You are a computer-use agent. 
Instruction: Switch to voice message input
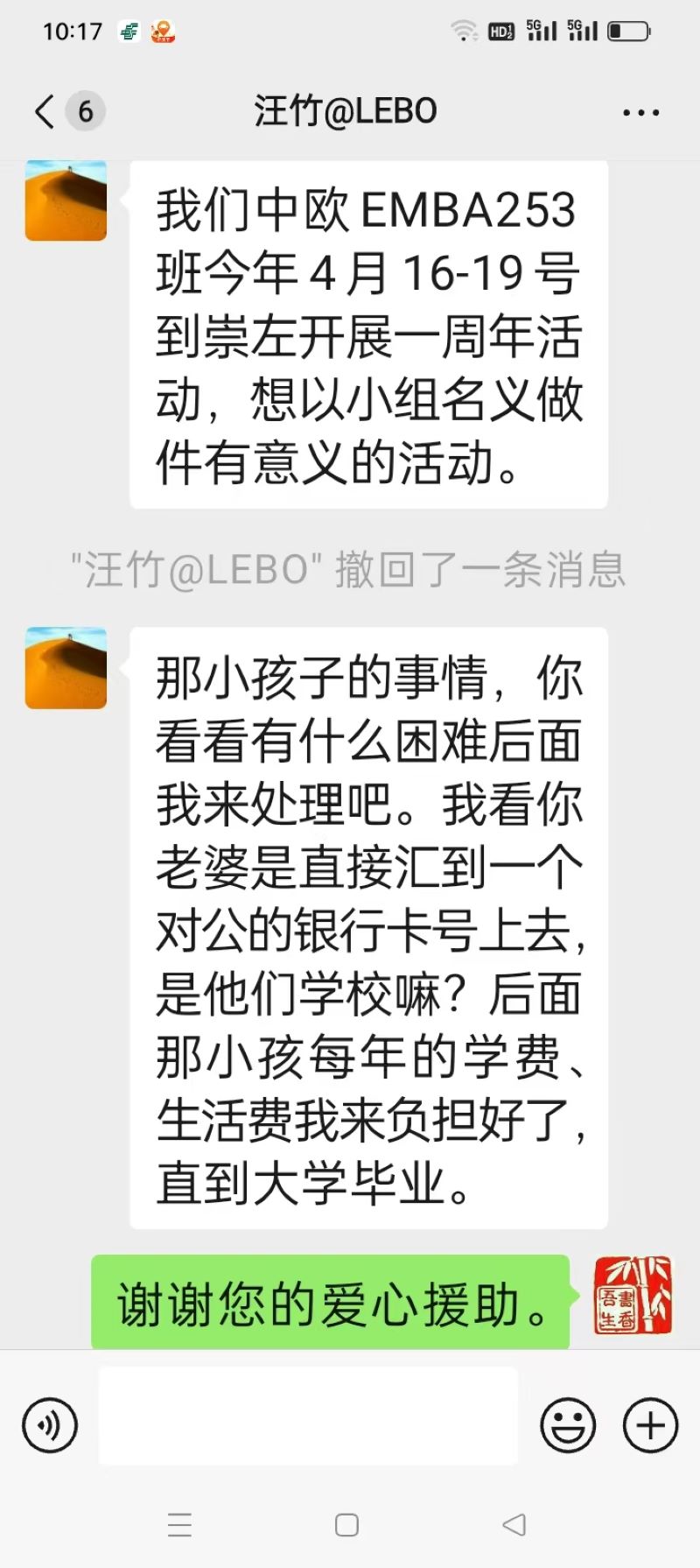point(50,1425)
